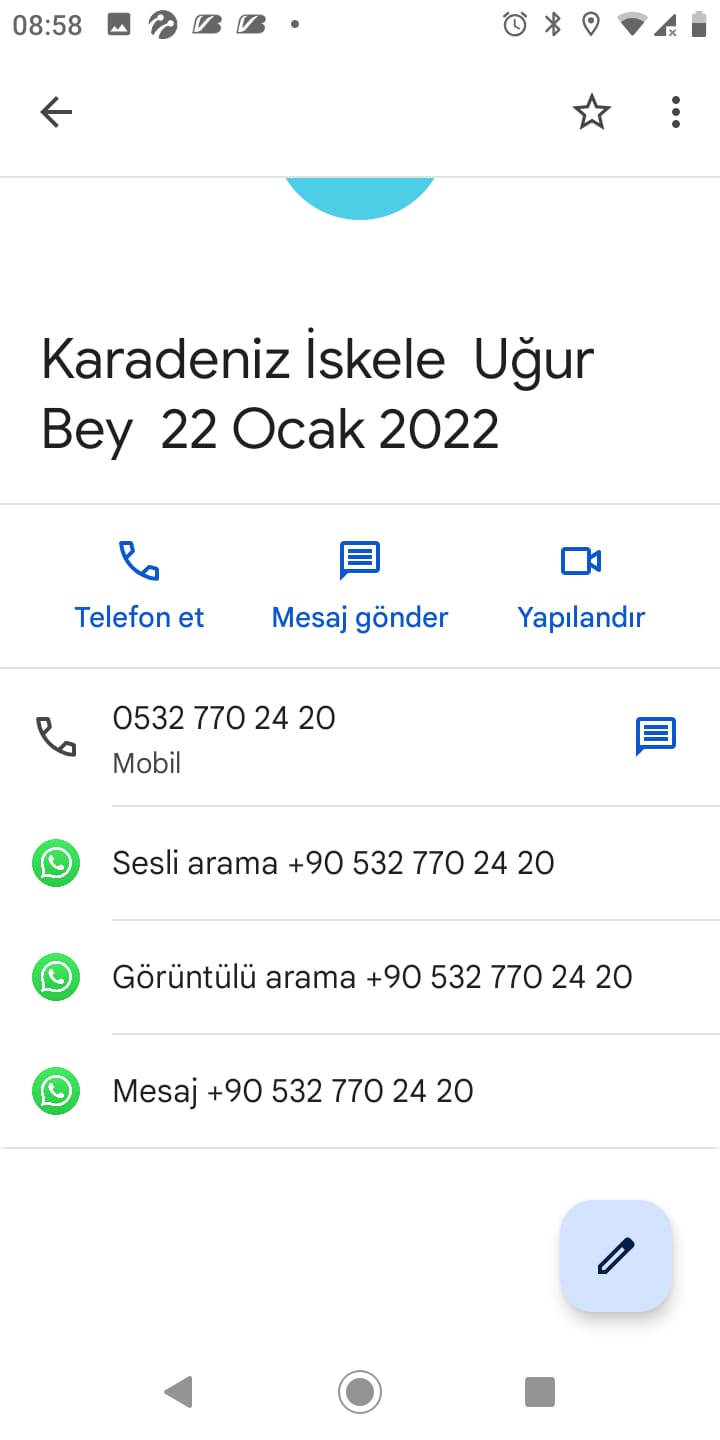The width and height of the screenshot is (720, 1440).
Task: Tap message icon beside mobile number
Action: tap(656, 737)
